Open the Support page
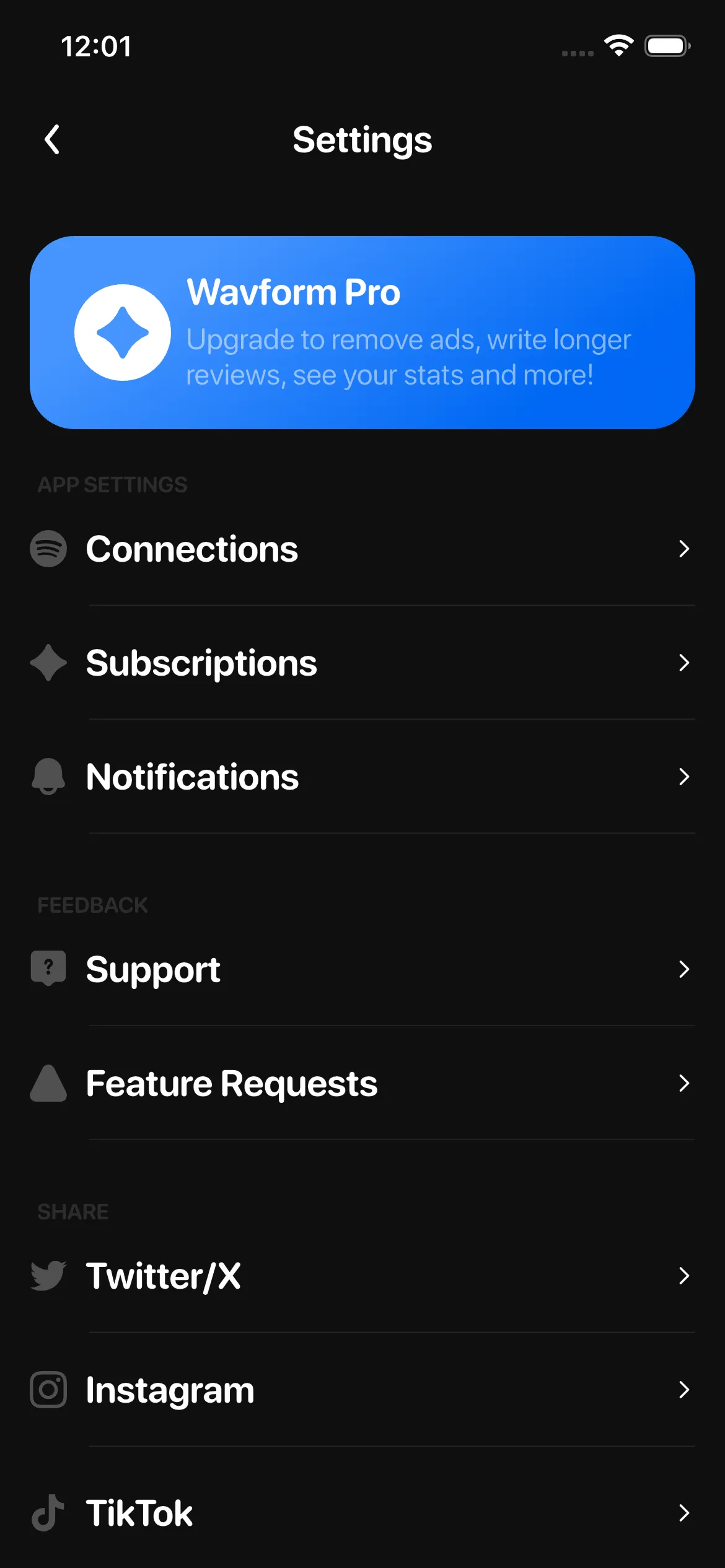The width and height of the screenshot is (725, 1568). [x=362, y=969]
